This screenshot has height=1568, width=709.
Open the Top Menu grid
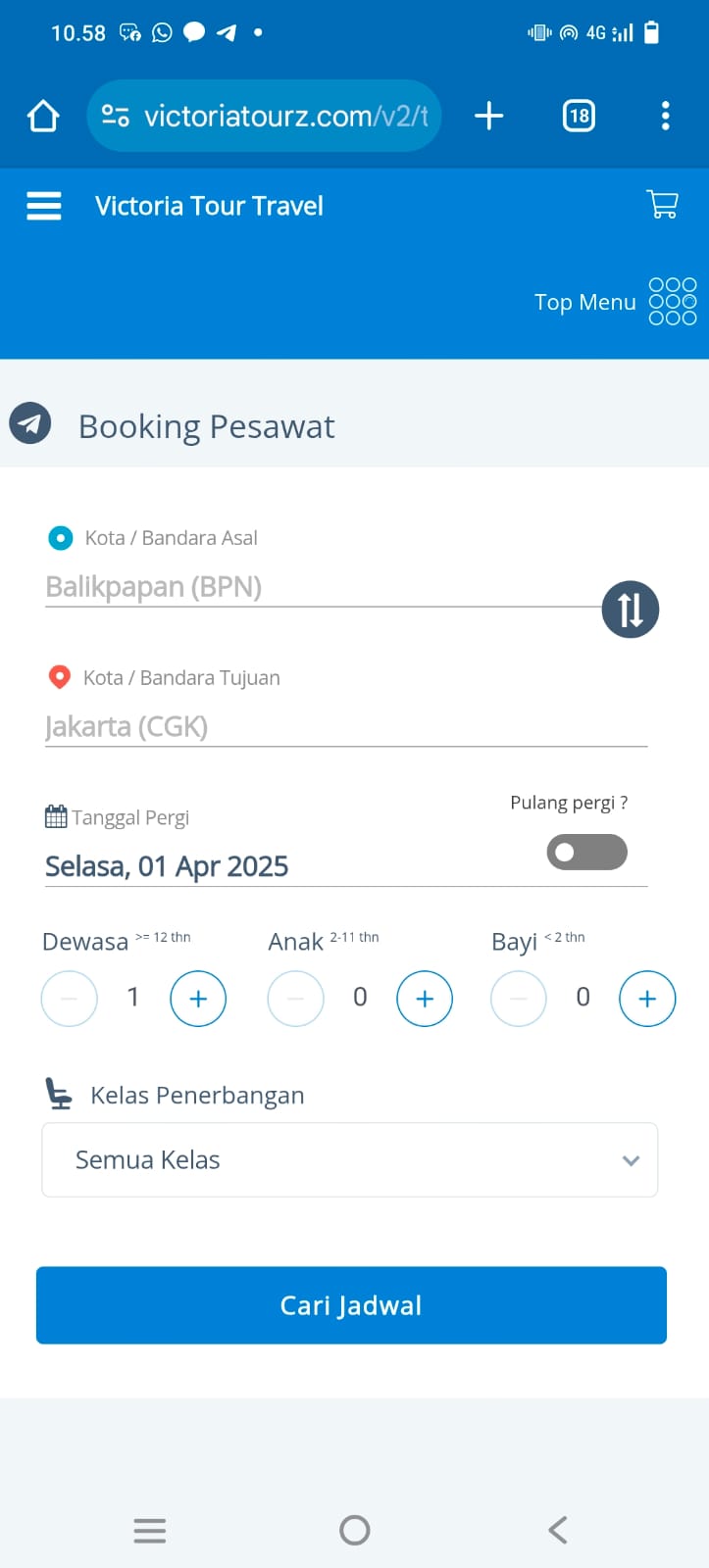tap(673, 301)
